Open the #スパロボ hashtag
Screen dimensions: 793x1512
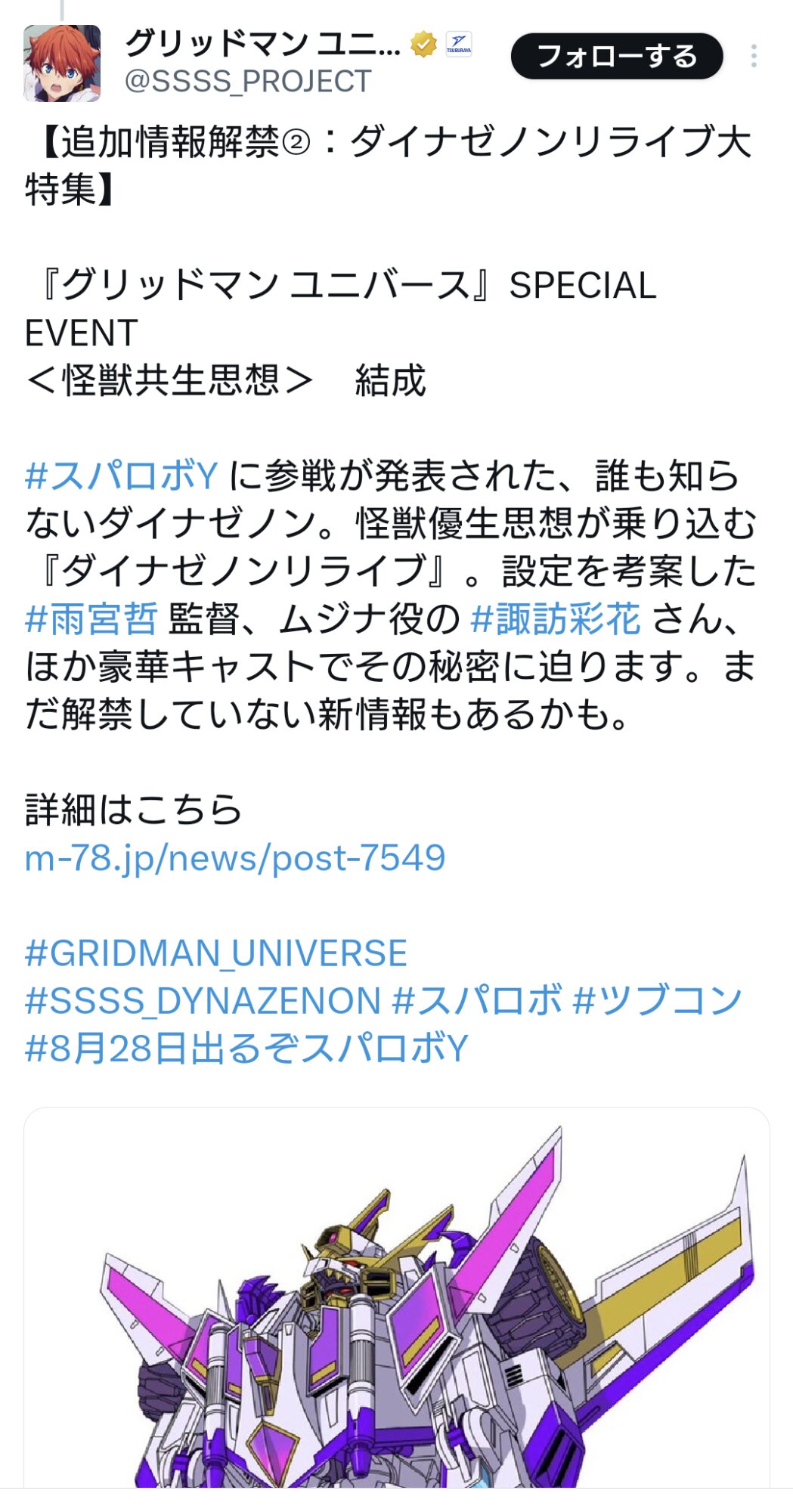tap(478, 1001)
